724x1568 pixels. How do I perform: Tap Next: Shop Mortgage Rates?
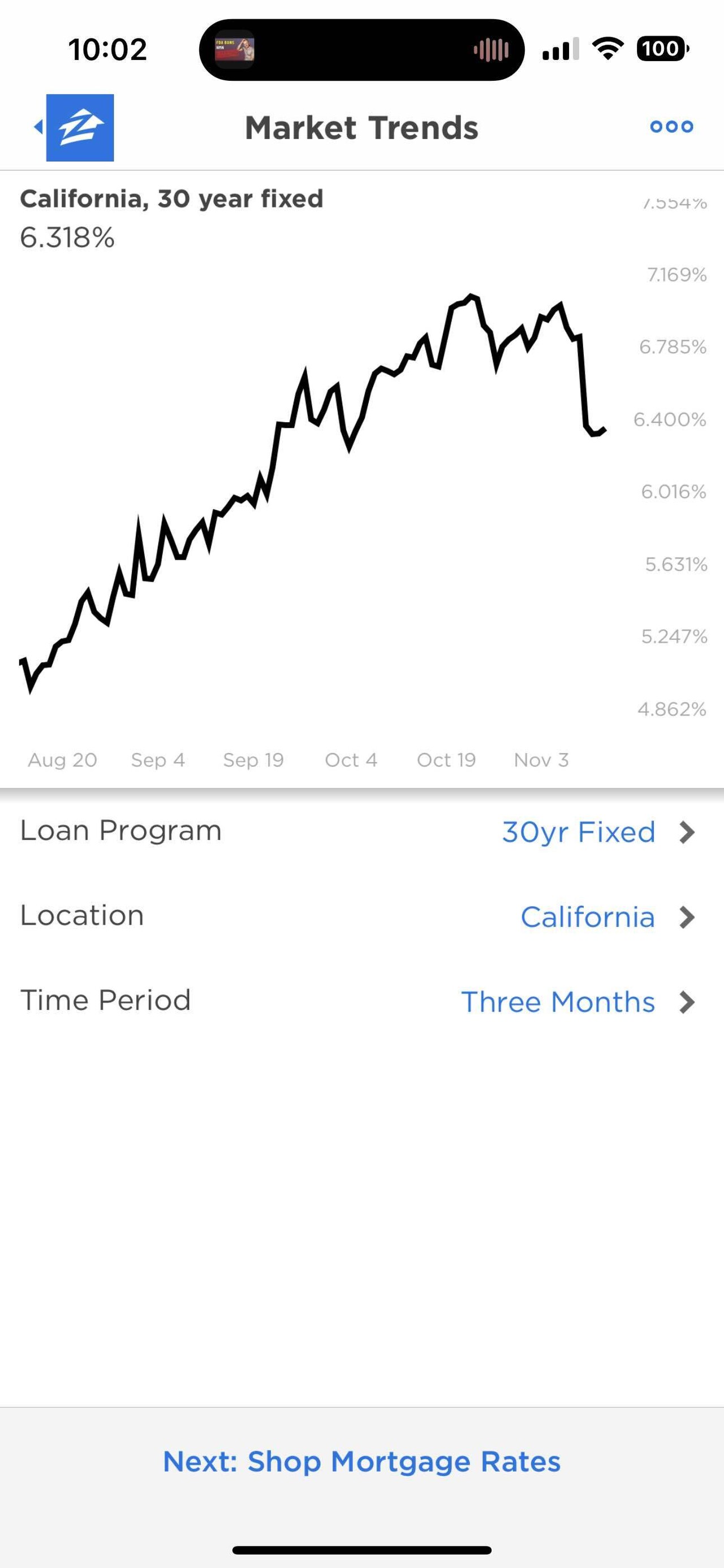point(361,1461)
